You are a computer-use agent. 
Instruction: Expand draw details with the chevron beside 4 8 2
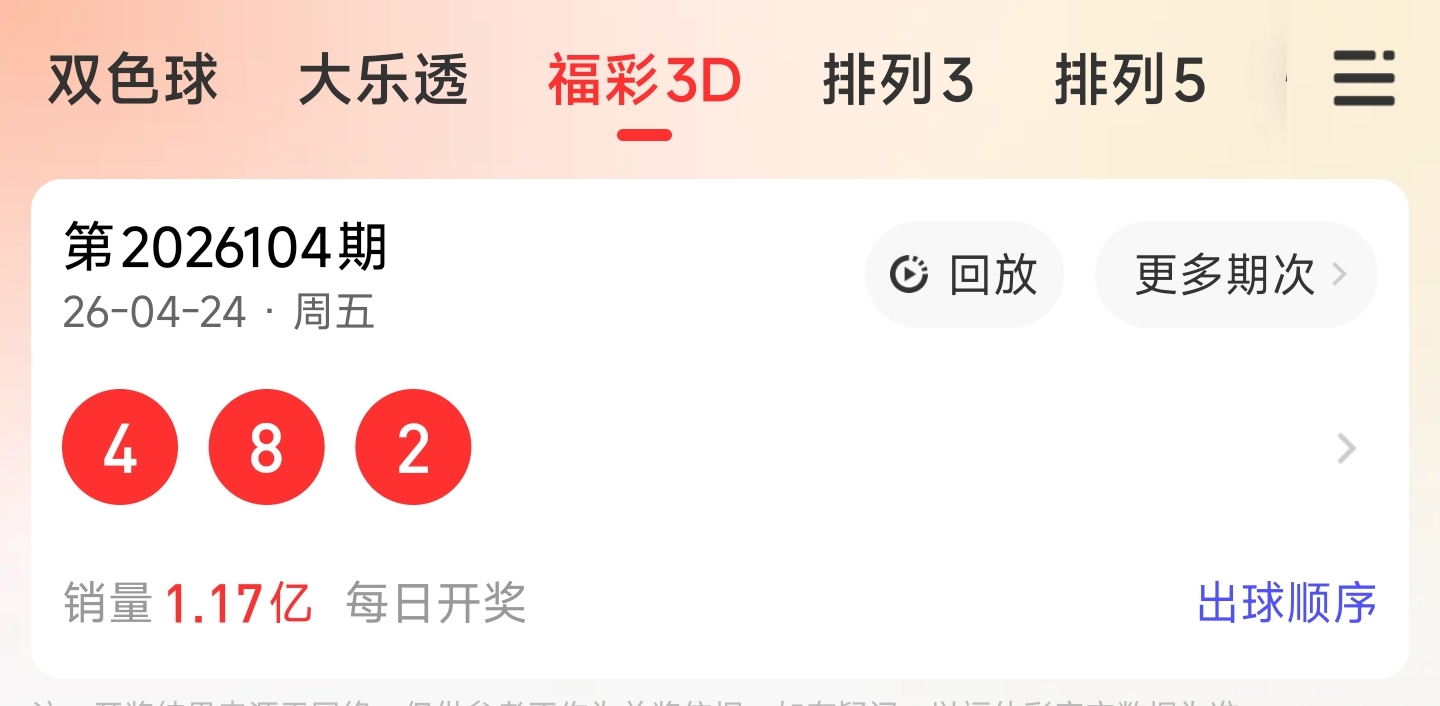pyautogui.click(x=1347, y=449)
